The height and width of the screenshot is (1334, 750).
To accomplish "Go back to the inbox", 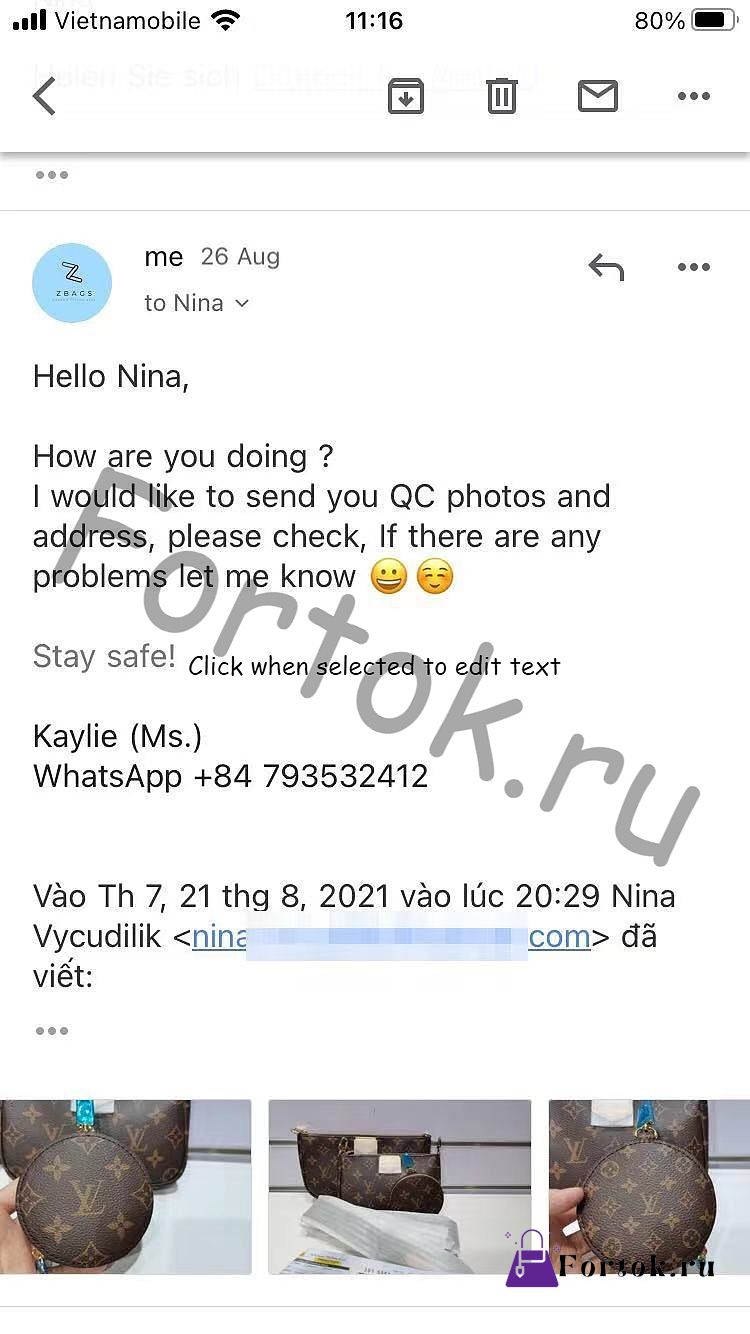I will click(44, 97).
